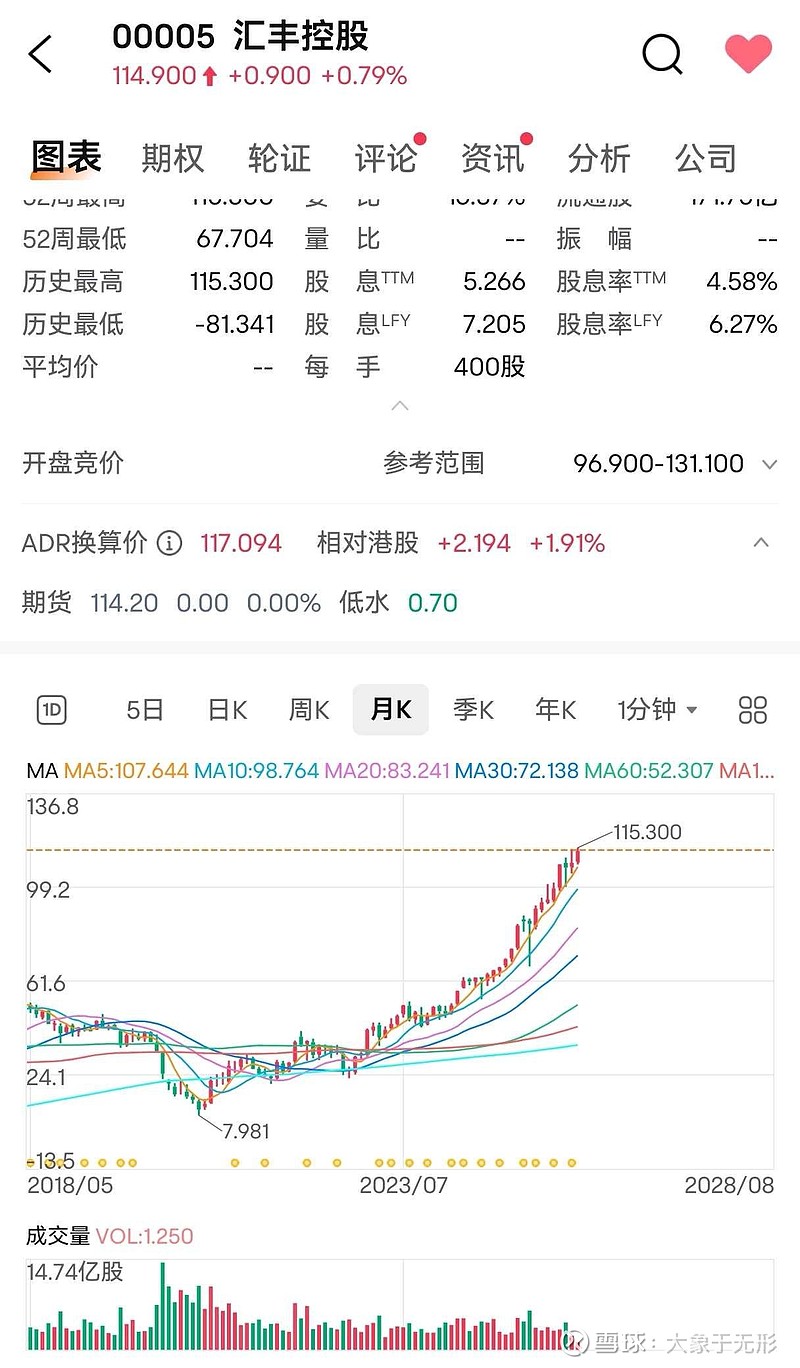Select the 日K candlestick view
This screenshot has width=800, height=1368.
(226, 709)
